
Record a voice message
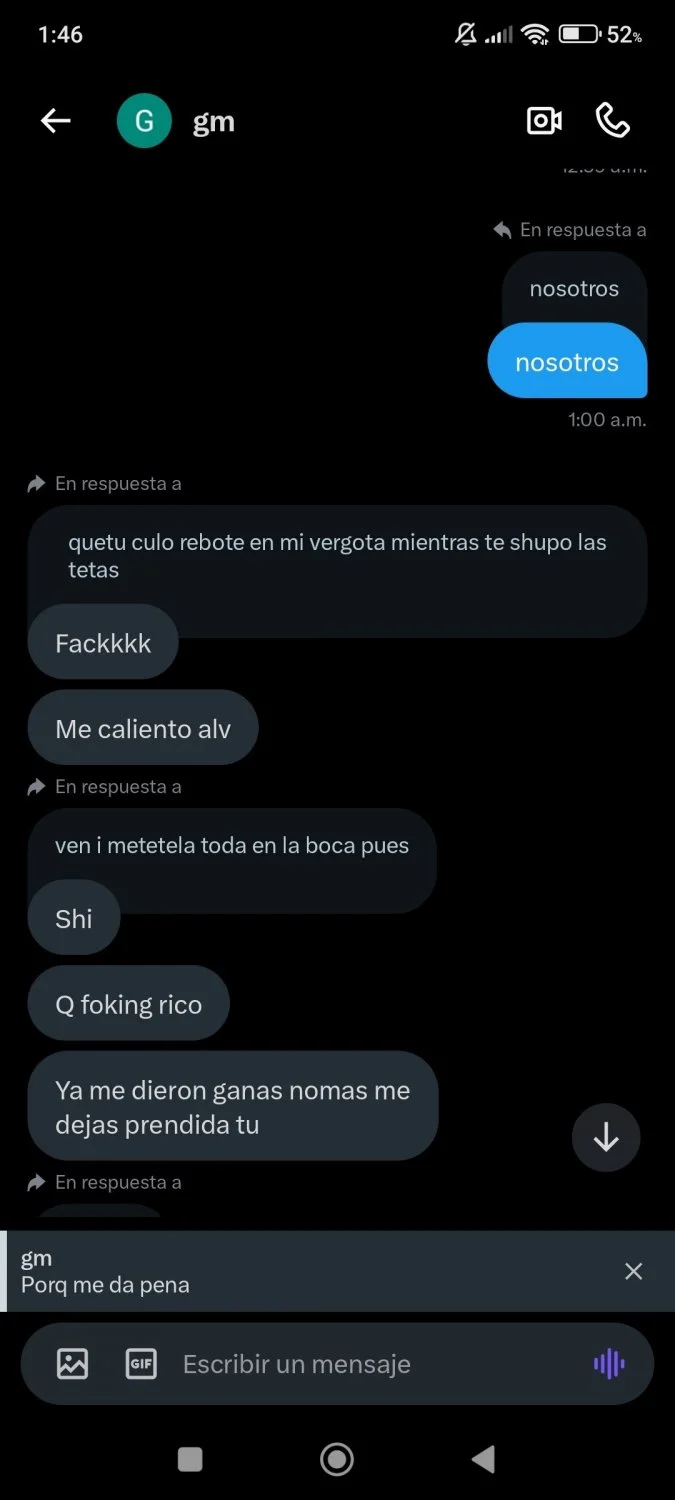click(609, 1364)
